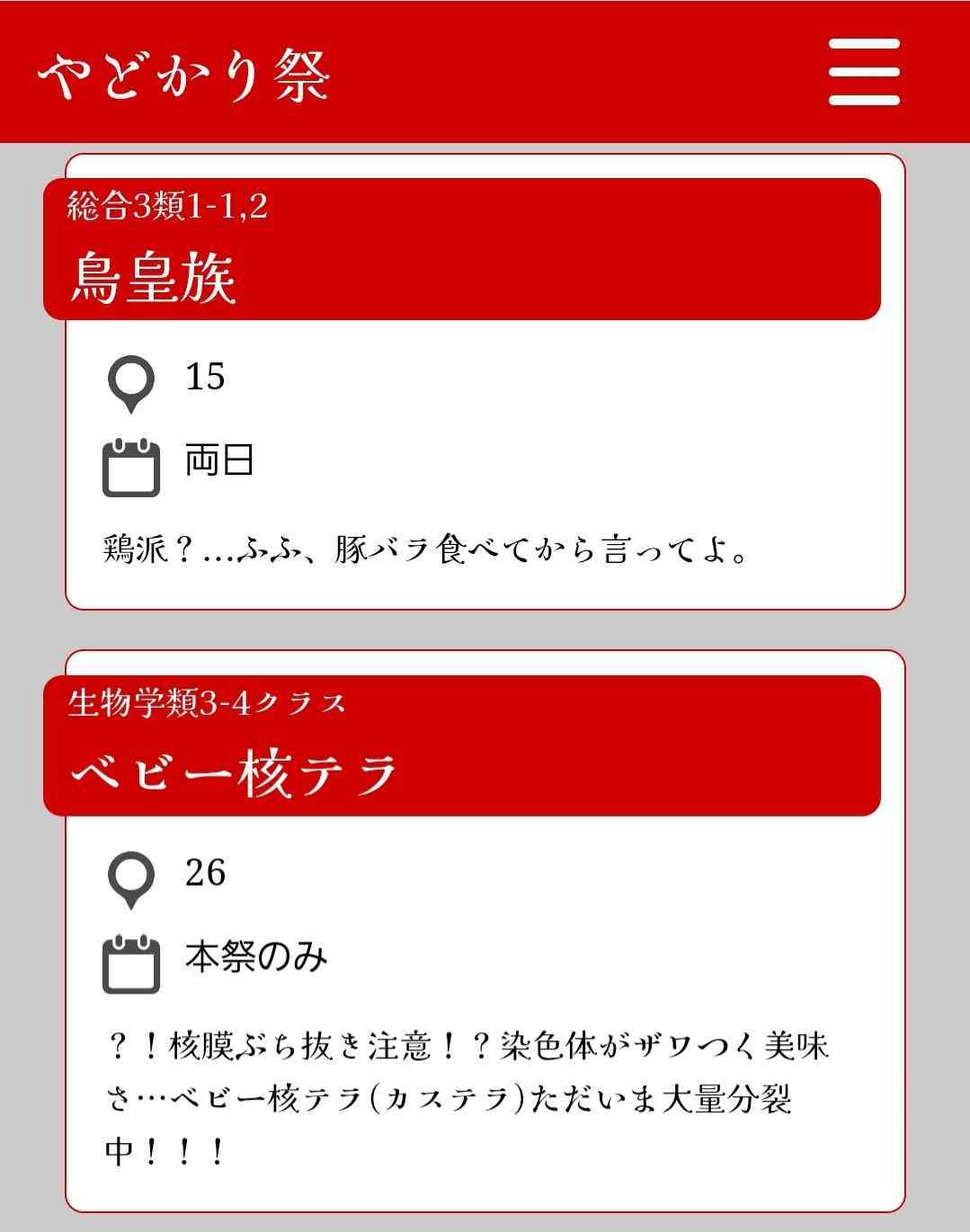Viewport: 970px width, 1232px height.
Task: Open the 鳥皇族 event card
Action: (485, 378)
